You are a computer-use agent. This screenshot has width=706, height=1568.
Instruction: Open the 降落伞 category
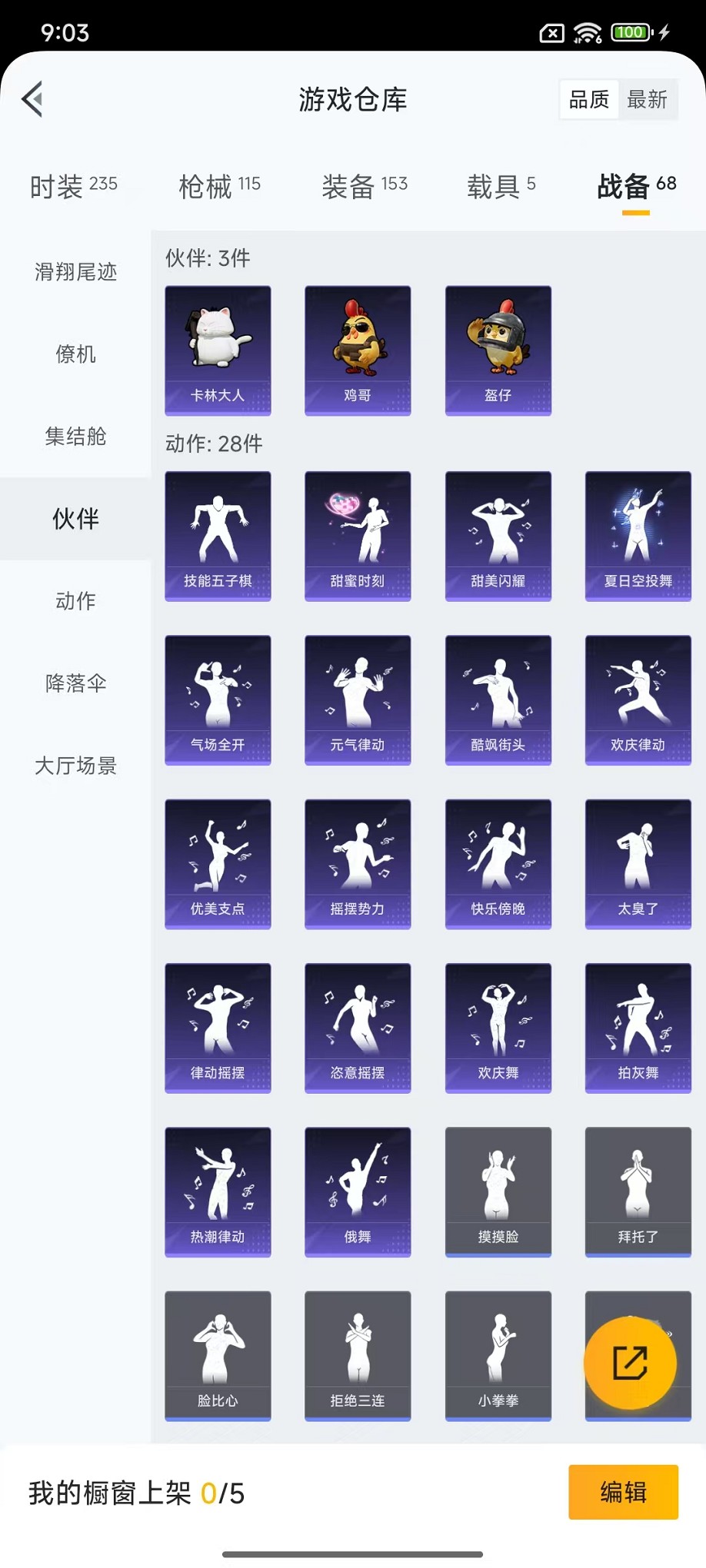pyautogui.click(x=75, y=683)
